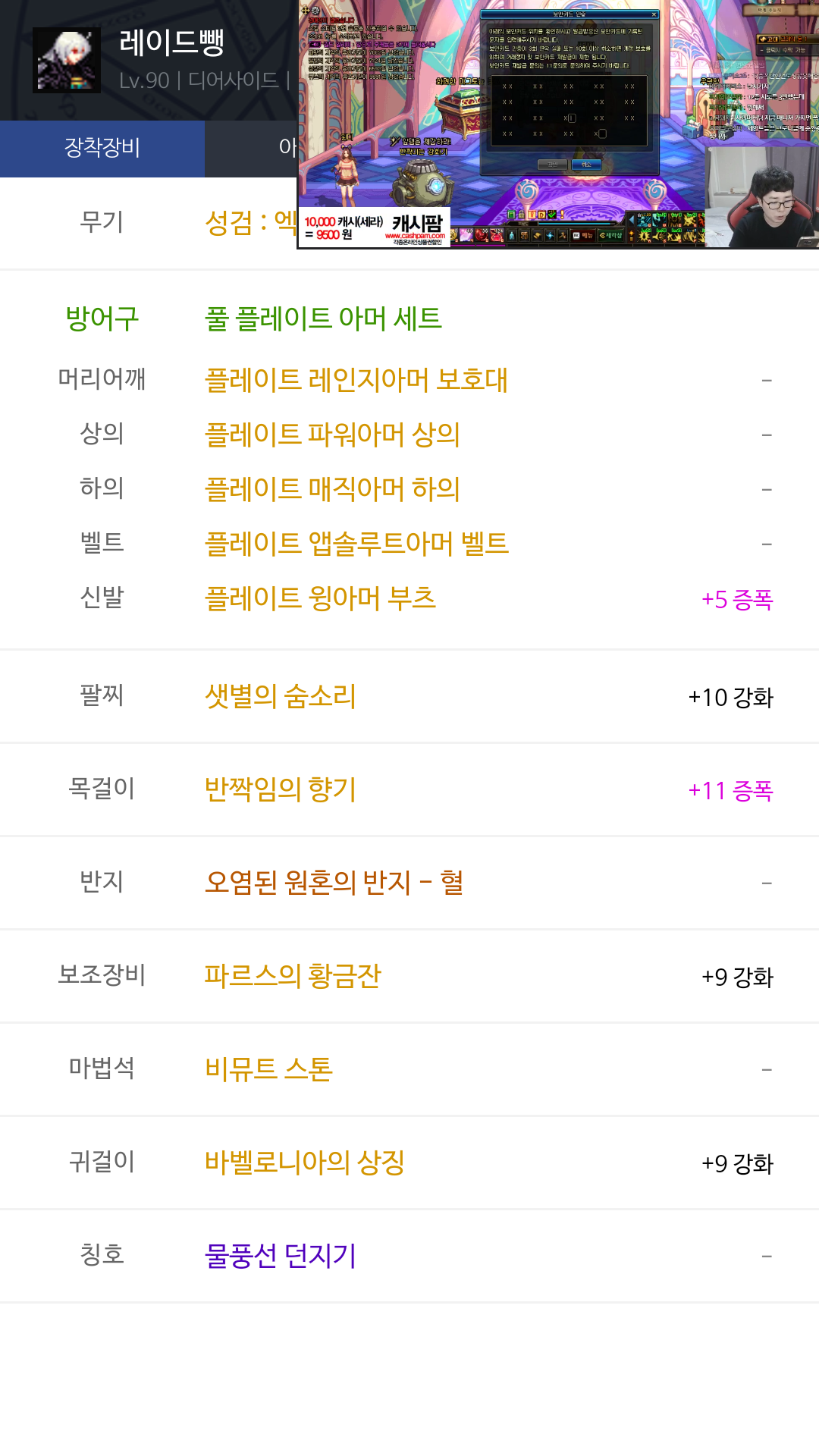This screenshot has height=1456, width=819.
Task: View the ring 오염된 원혼의 반지 - 혈
Action: coord(334,882)
